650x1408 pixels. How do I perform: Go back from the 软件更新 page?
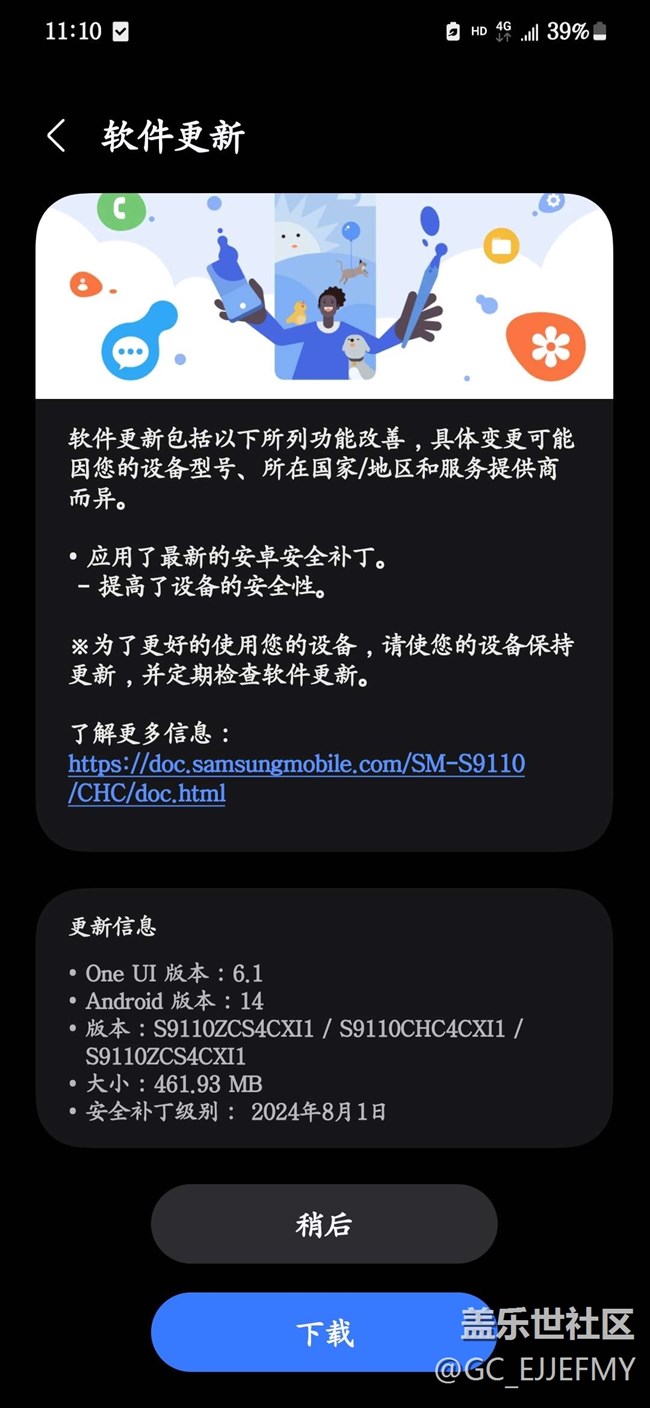pyautogui.click(x=56, y=136)
